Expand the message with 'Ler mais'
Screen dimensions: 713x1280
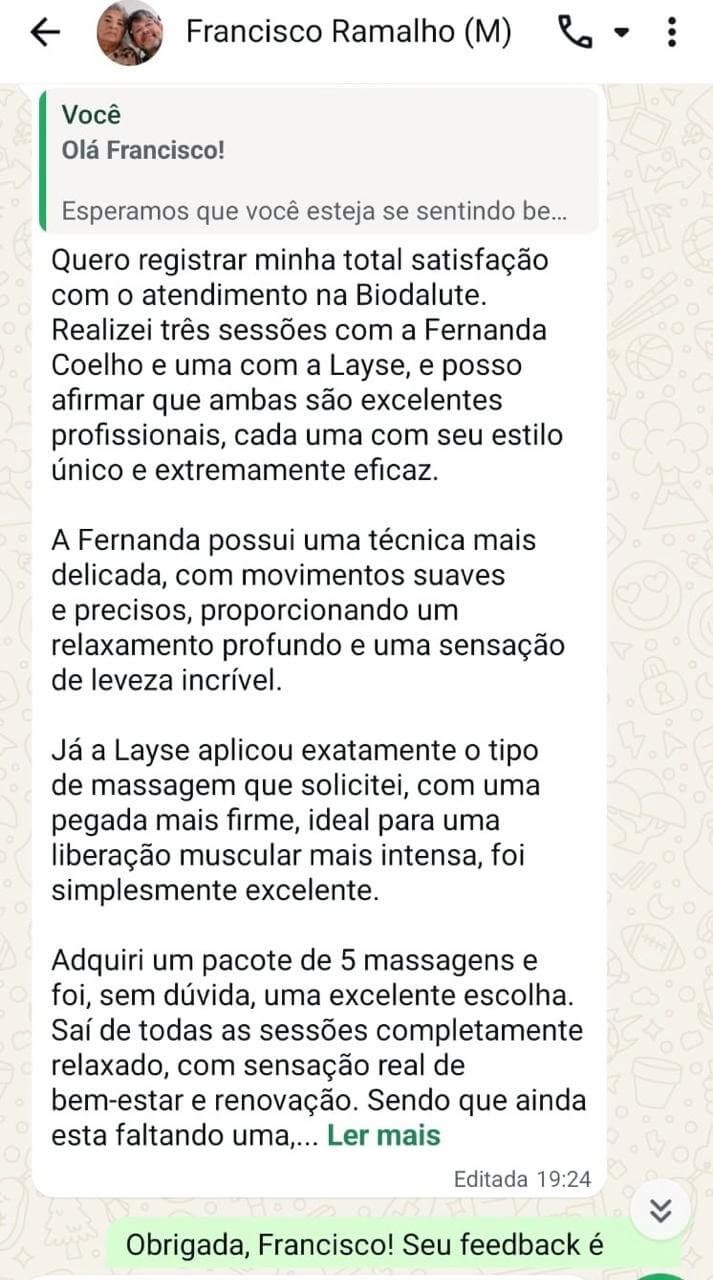pos(383,1135)
